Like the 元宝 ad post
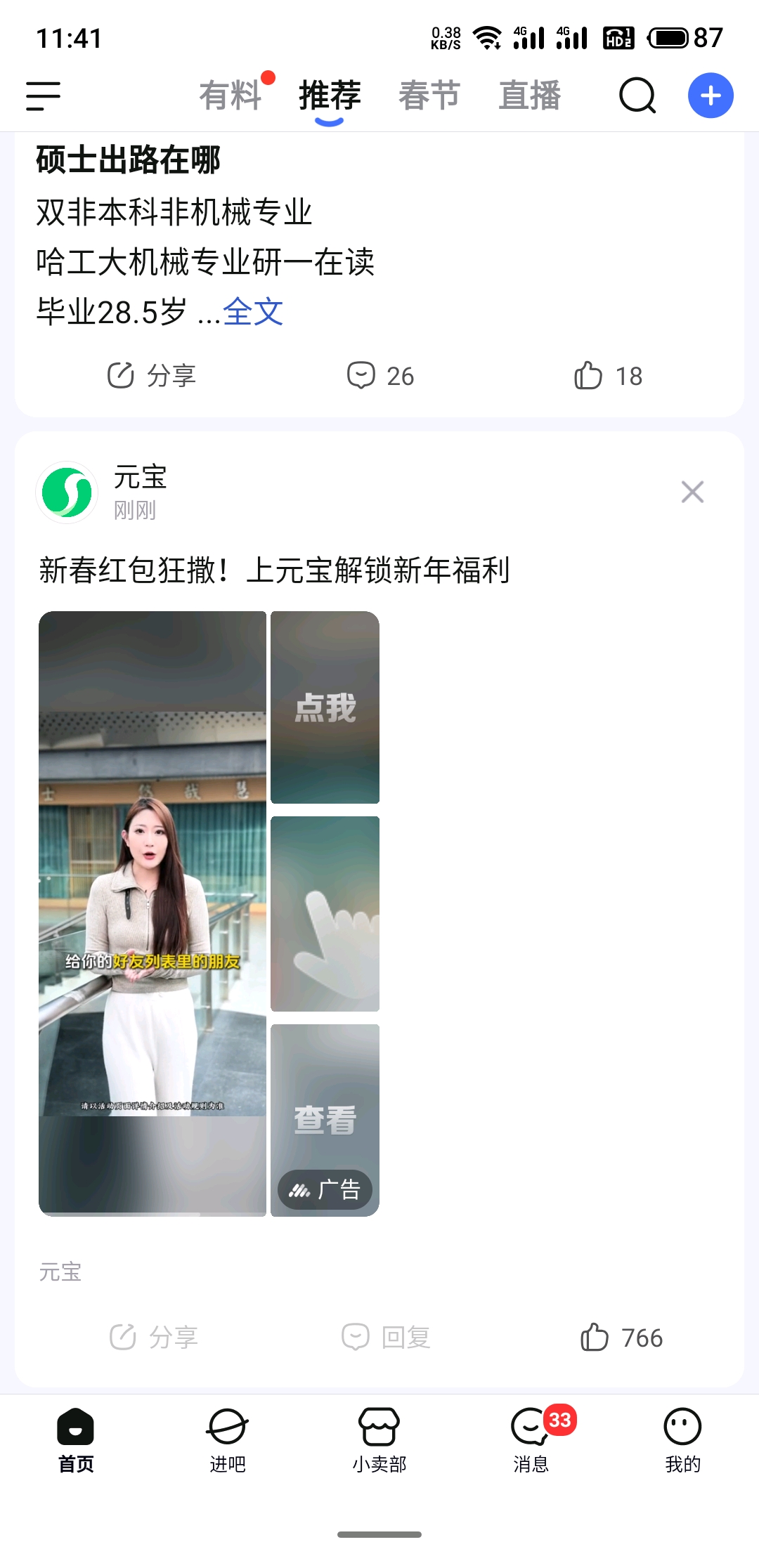Screen dimensions: 759x1568 coord(621,1337)
